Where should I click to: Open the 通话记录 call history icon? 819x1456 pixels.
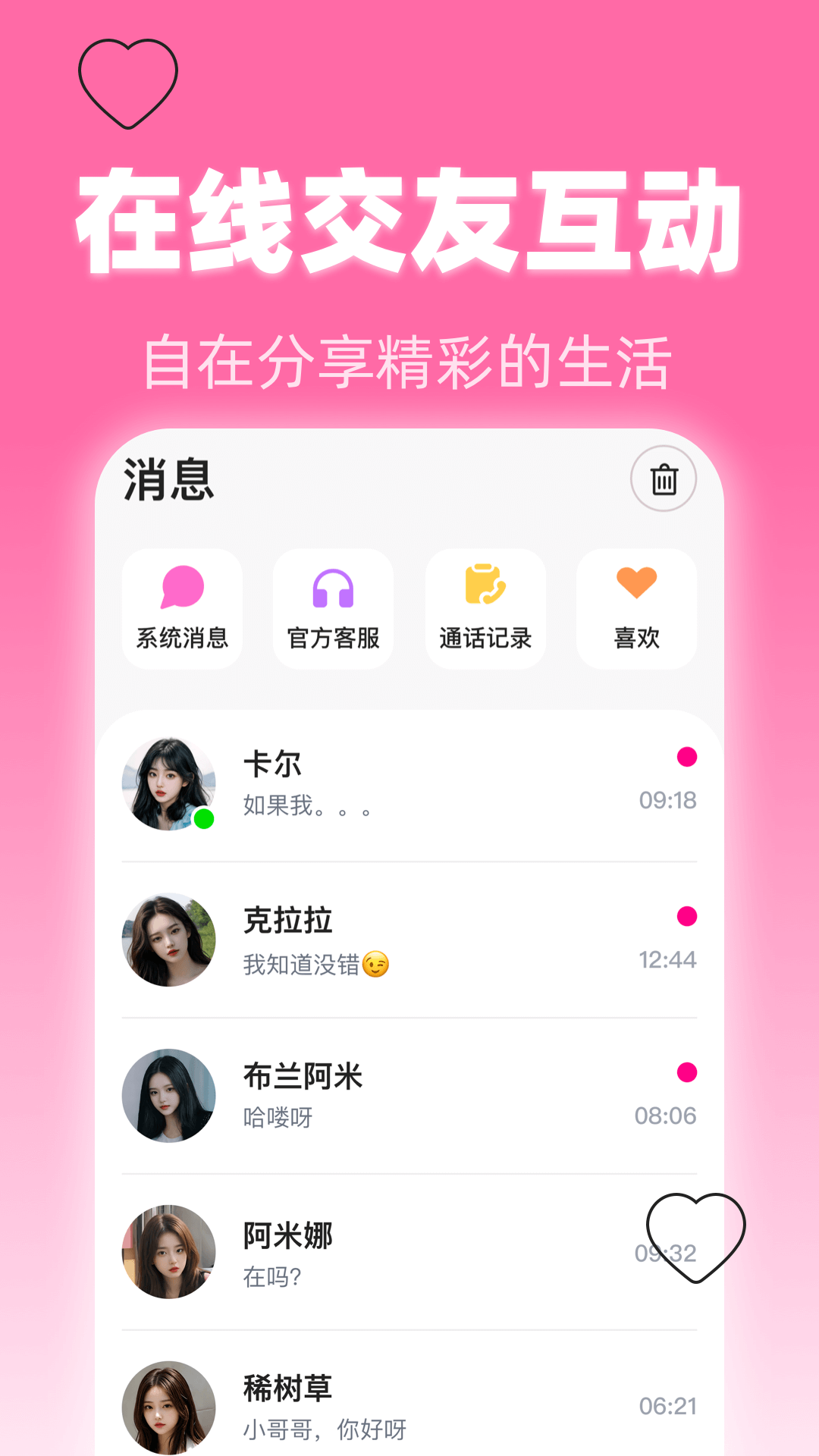(485, 607)
